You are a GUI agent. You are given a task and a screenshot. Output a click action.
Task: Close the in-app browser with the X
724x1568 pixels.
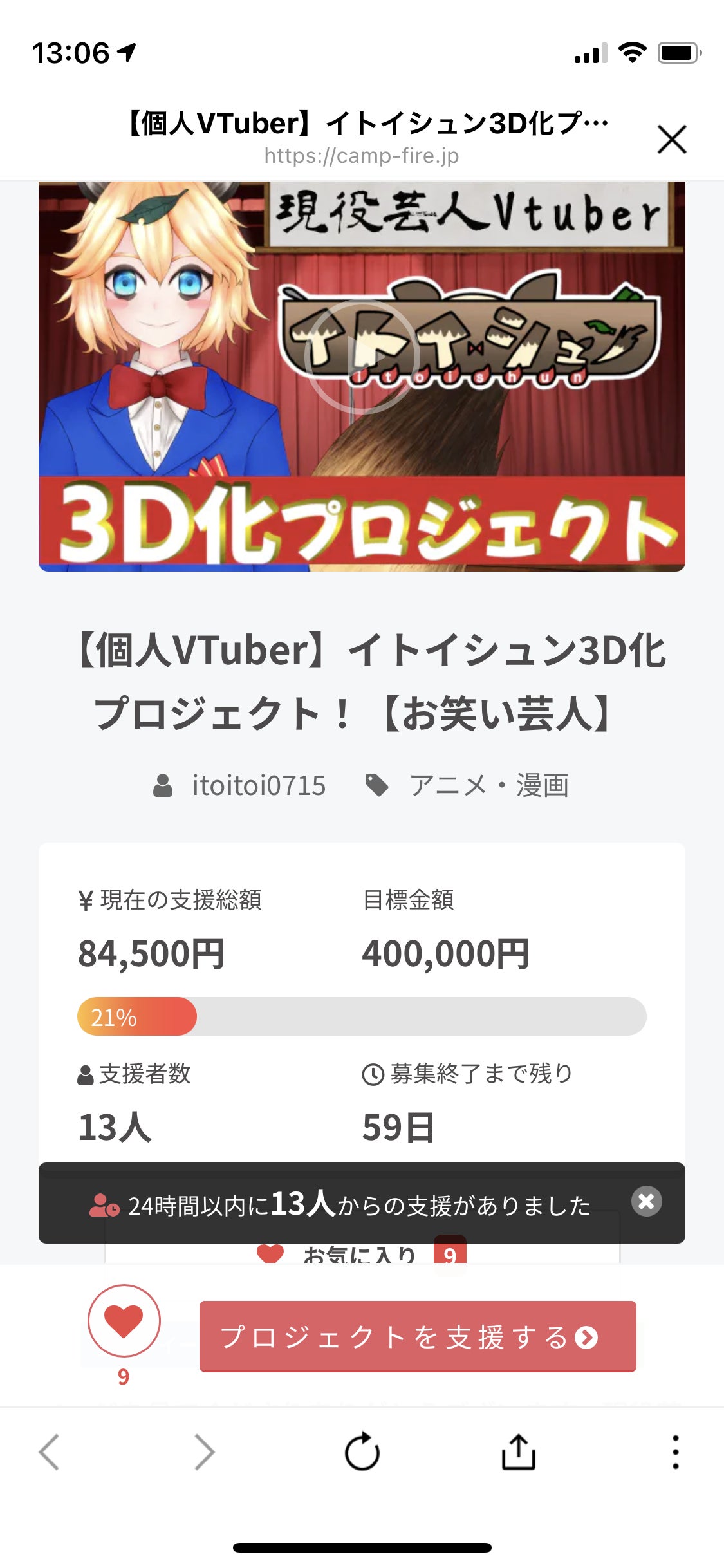tap(672, 139)
